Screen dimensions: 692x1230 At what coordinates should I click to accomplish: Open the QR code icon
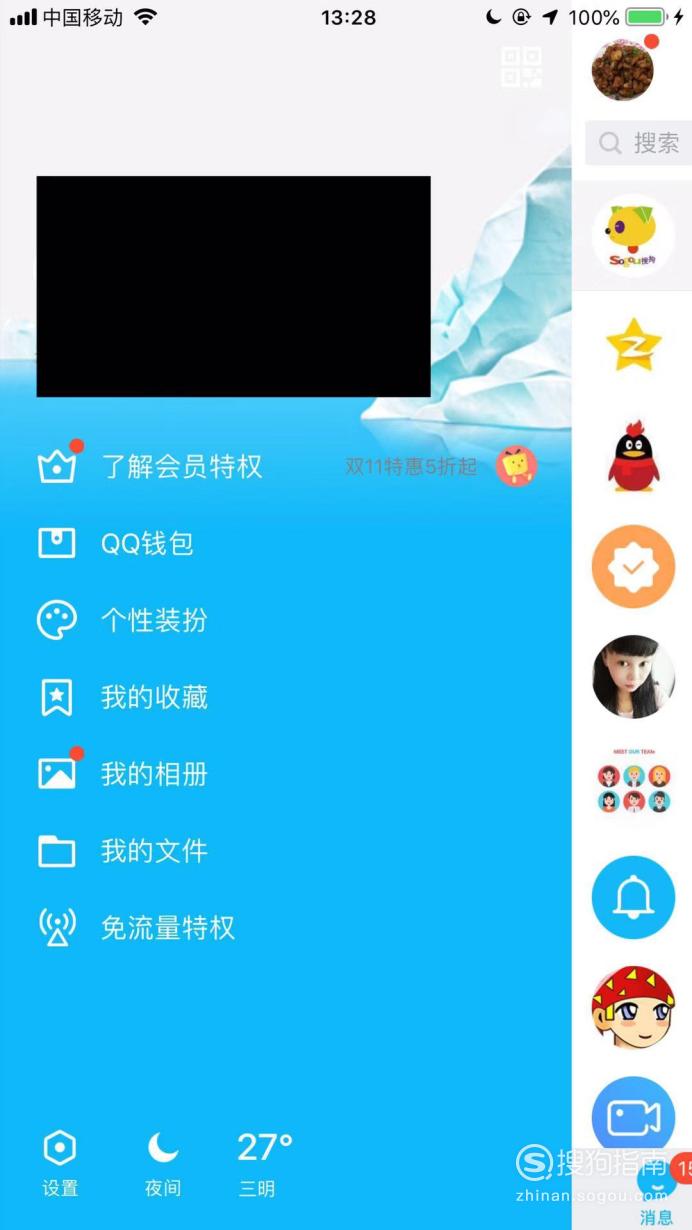[x=521, y=67]
